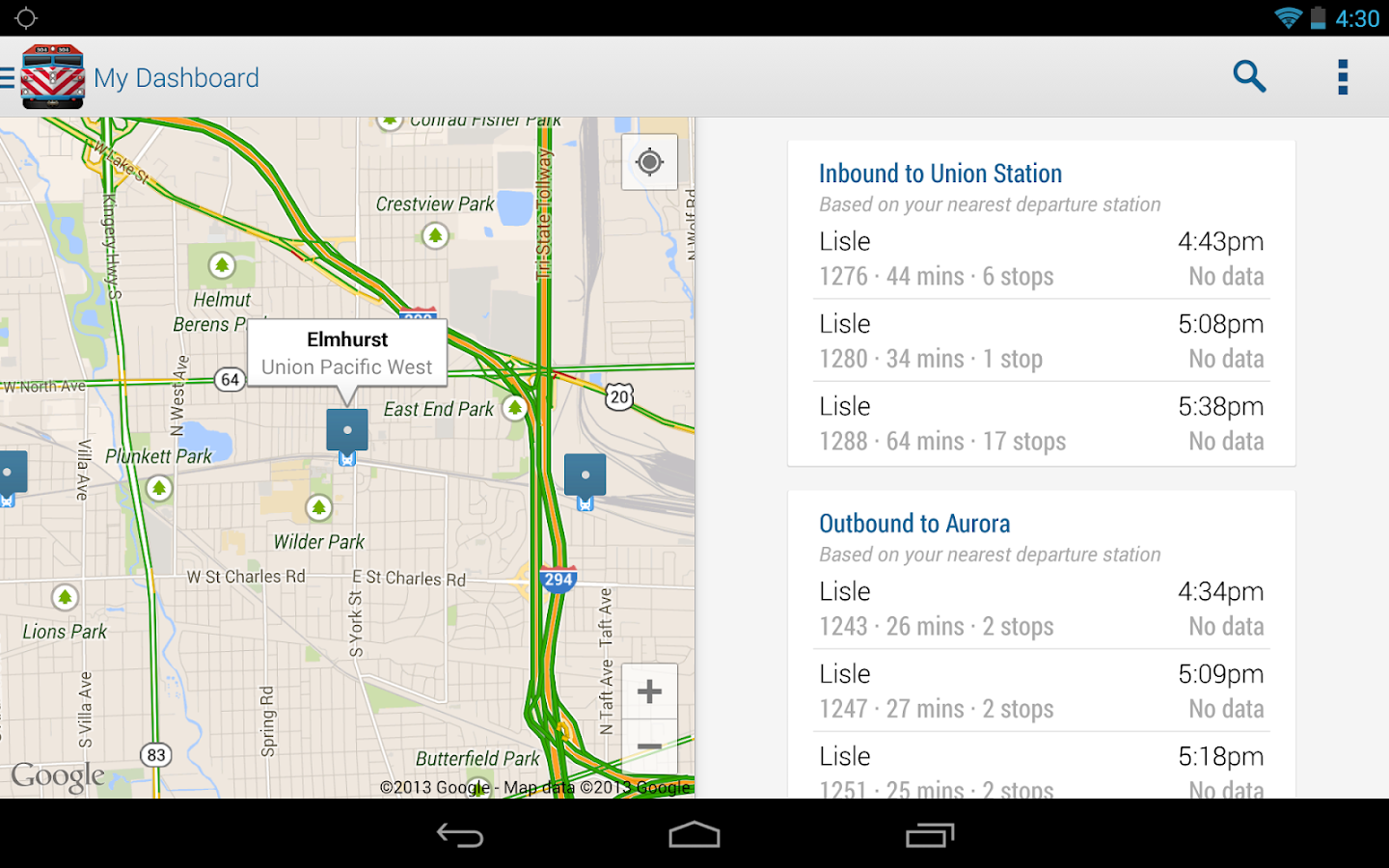Center map on my location
Viewport: 1389px width, 868px height.
(649, 162)
